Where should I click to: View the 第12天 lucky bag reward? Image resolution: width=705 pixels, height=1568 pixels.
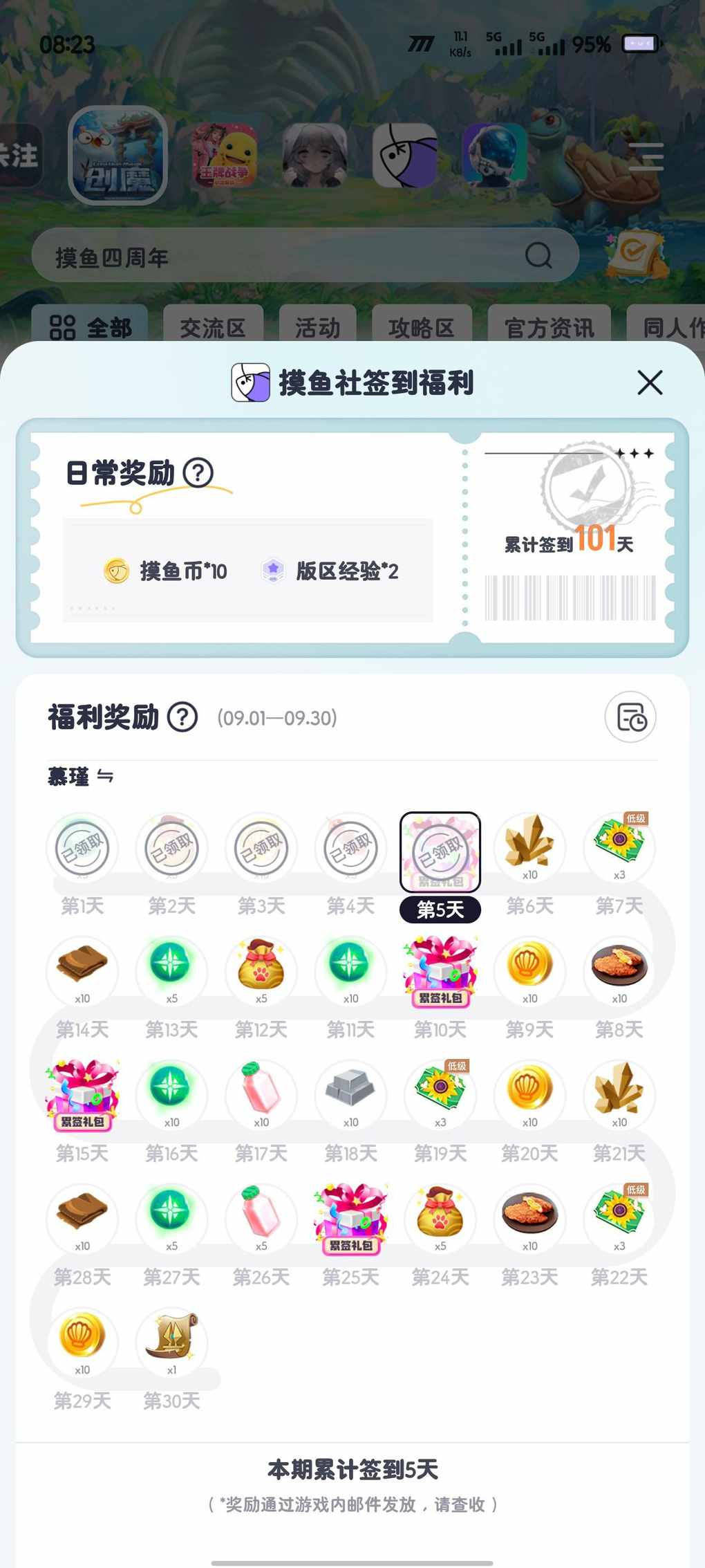point(261,972)
